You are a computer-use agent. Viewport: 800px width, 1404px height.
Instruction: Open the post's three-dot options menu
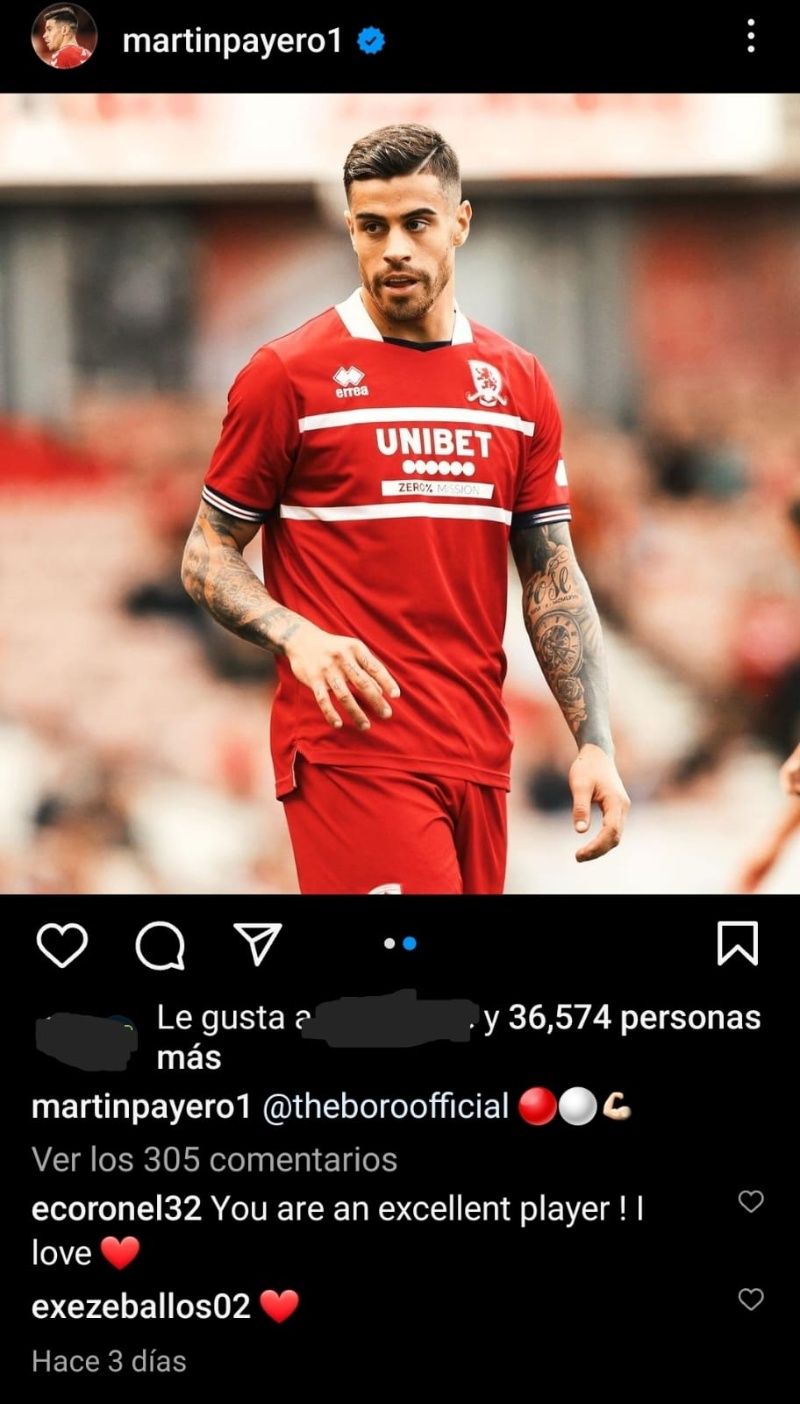(750, 37)
